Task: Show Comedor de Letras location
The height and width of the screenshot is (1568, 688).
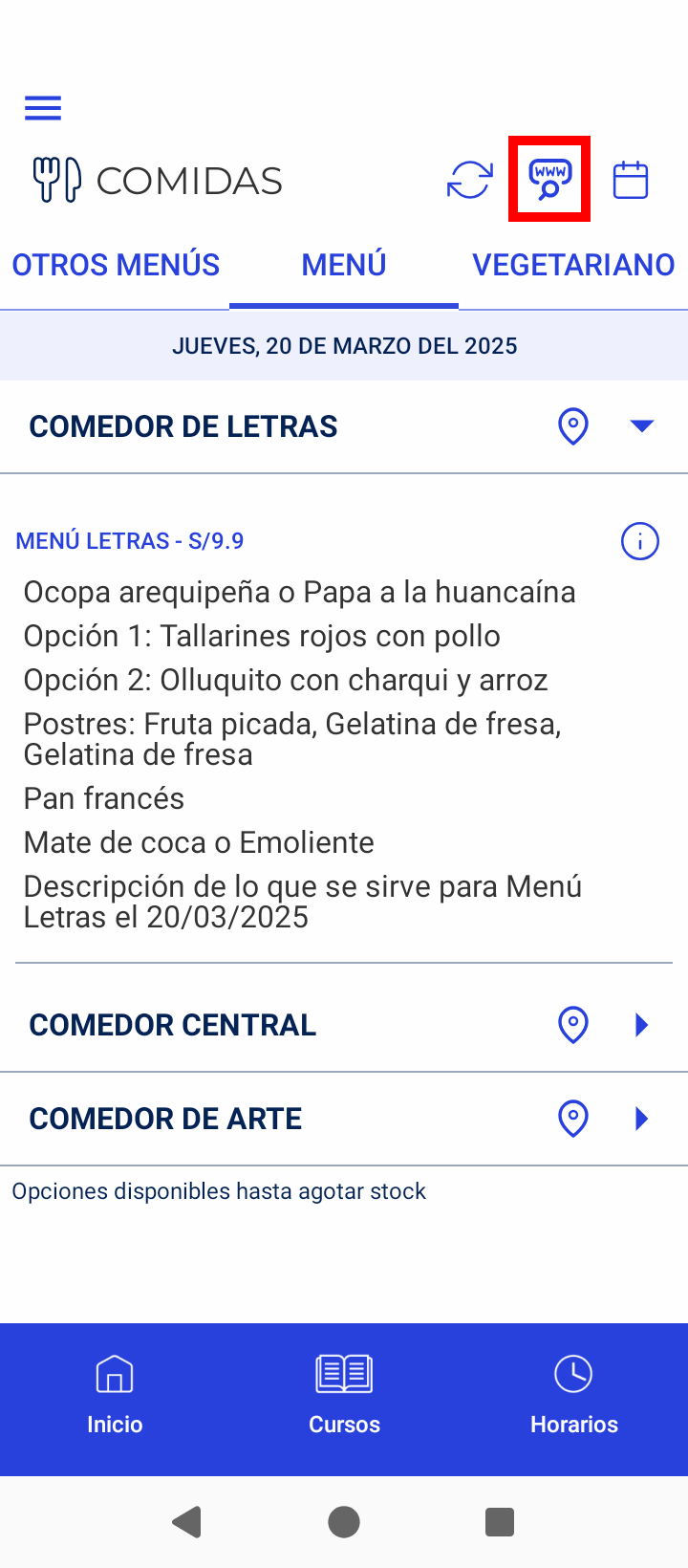Action: (573, 426)
